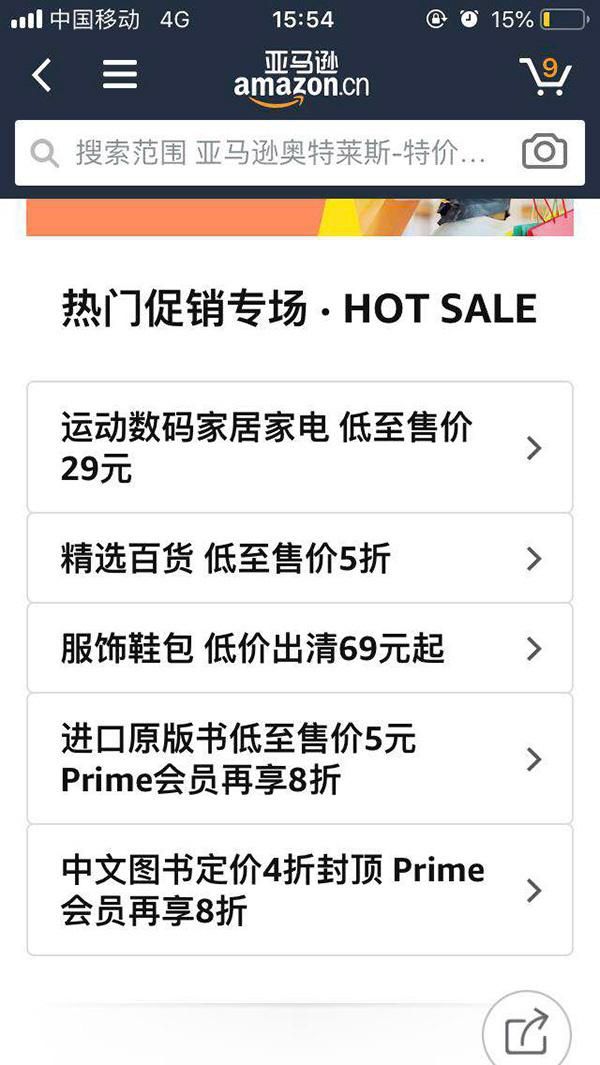
Task: Open the shopping cart
Action: [x=544, y=75]
